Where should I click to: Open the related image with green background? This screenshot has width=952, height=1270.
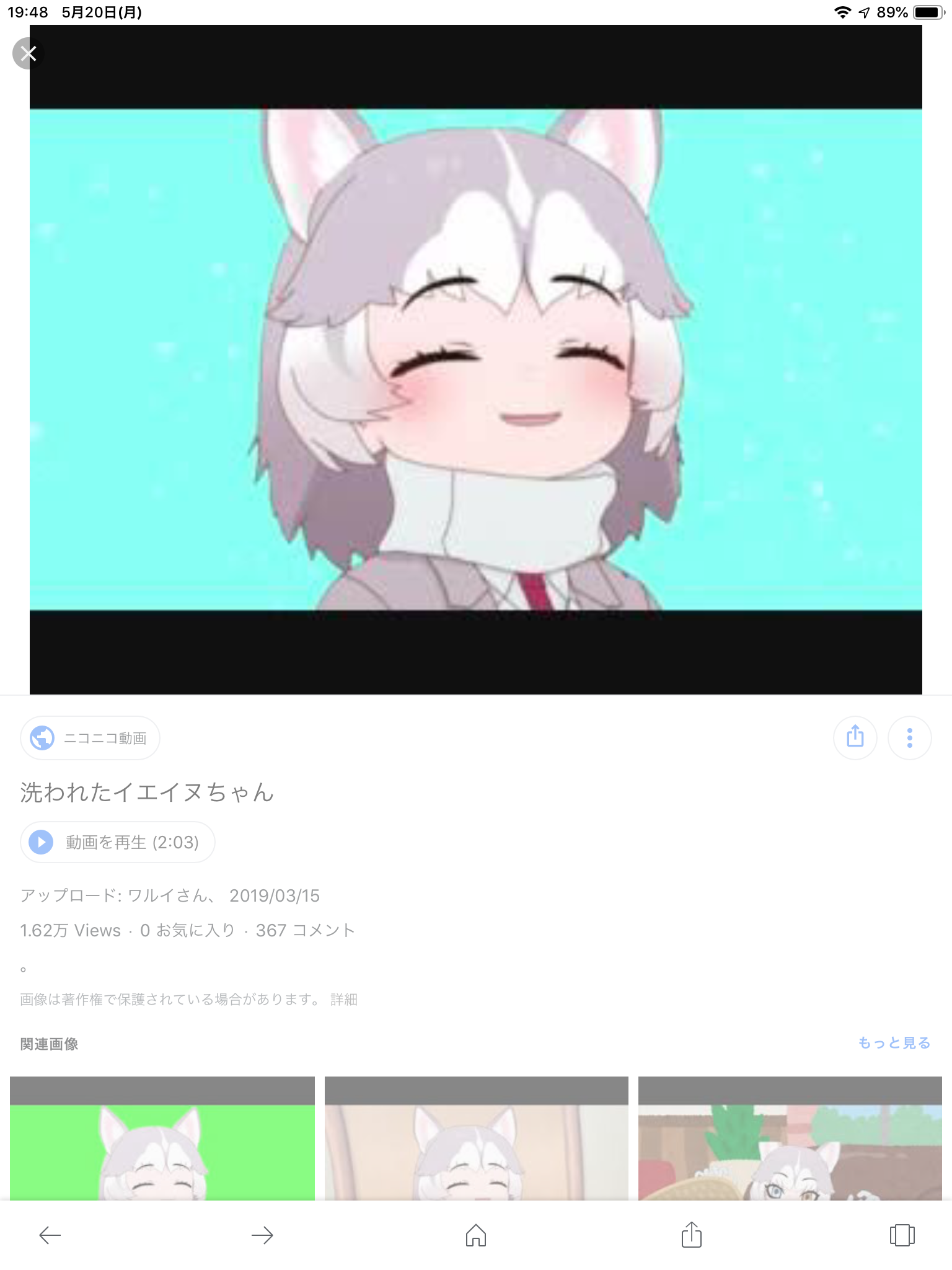(162, 1141)
